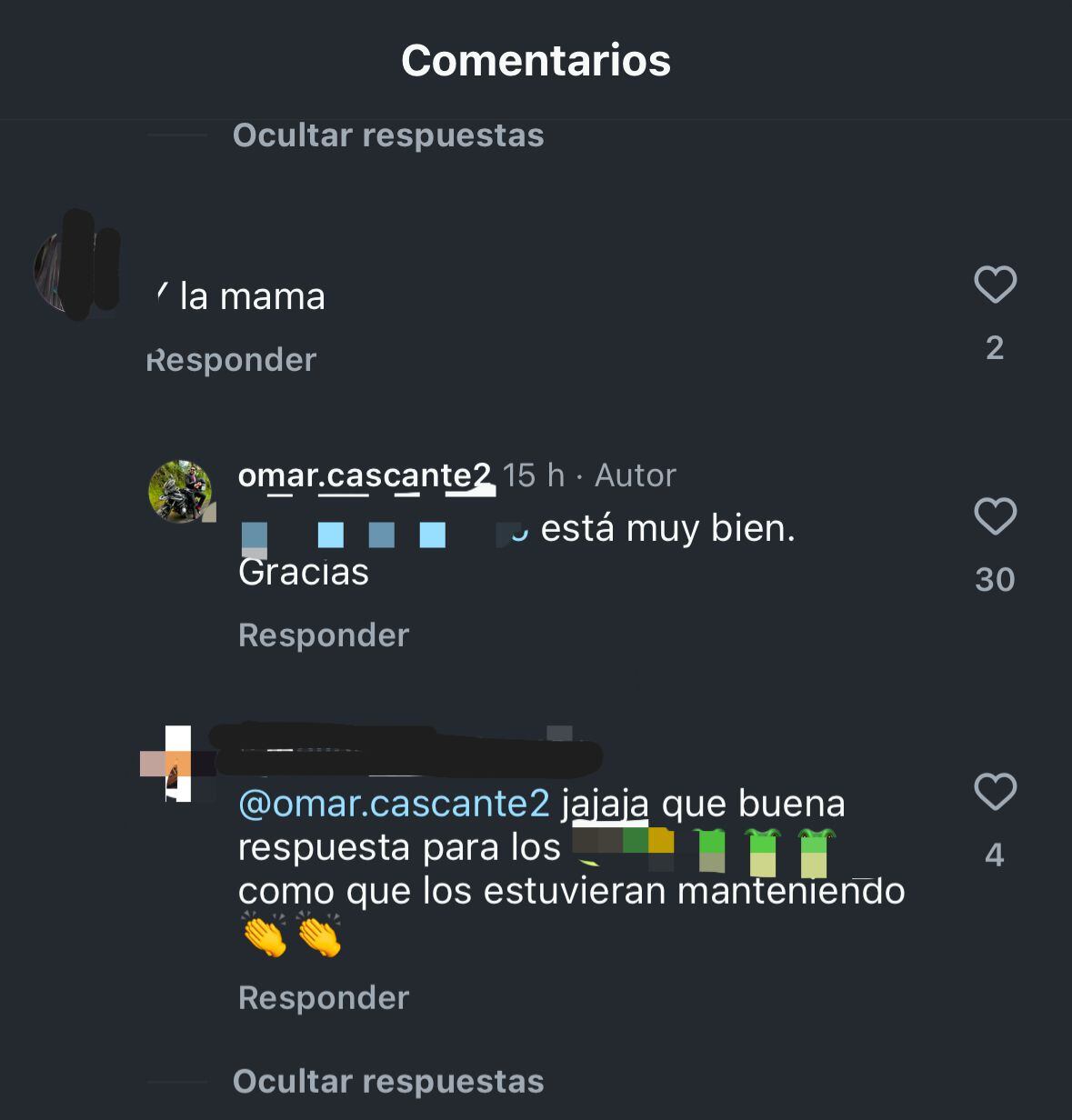Toggle like on the 'la mama' comment
This screenshot has width=1072, height=1120.
tap(995, 285)
